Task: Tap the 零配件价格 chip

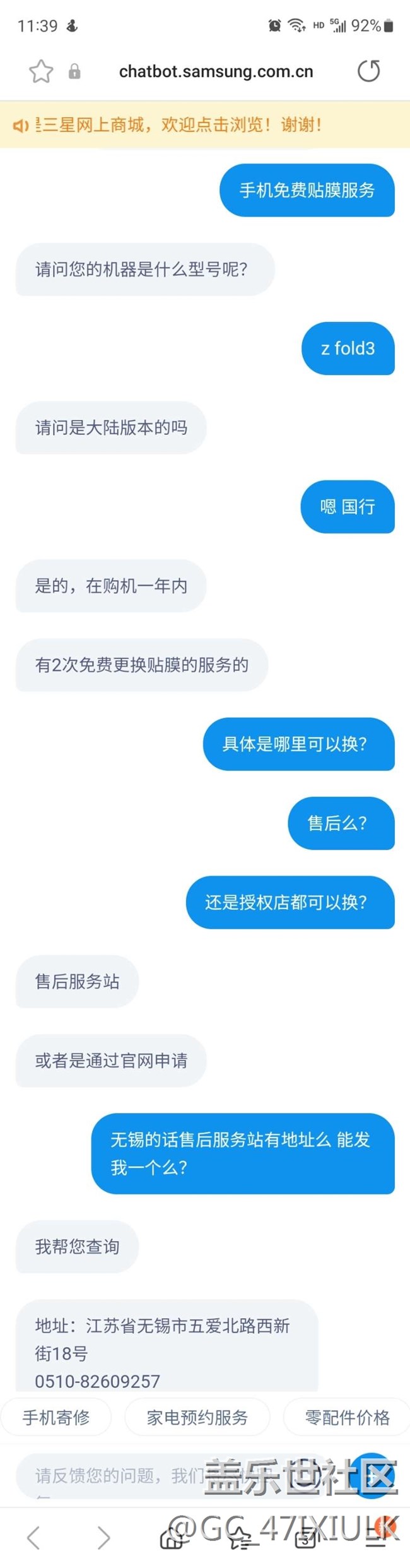Action: (x=347, y=1417)
